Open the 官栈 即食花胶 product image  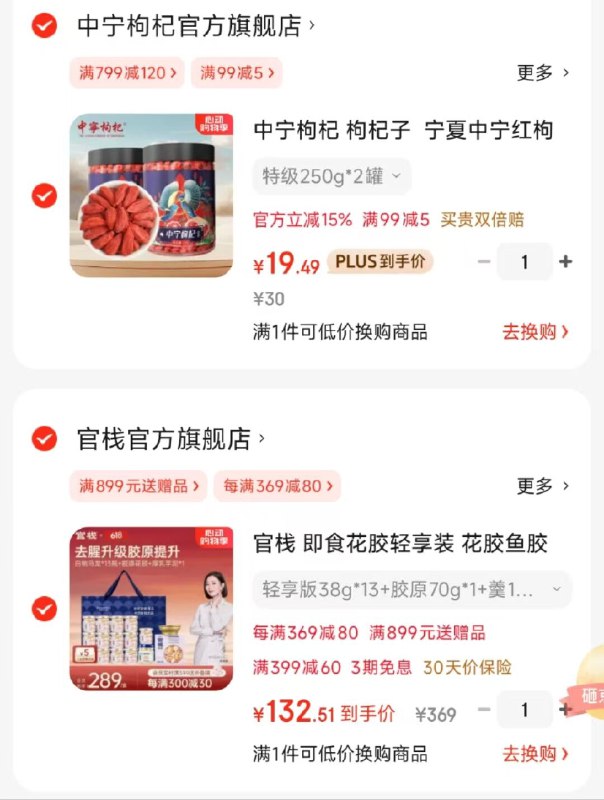[x=152, y=608]
